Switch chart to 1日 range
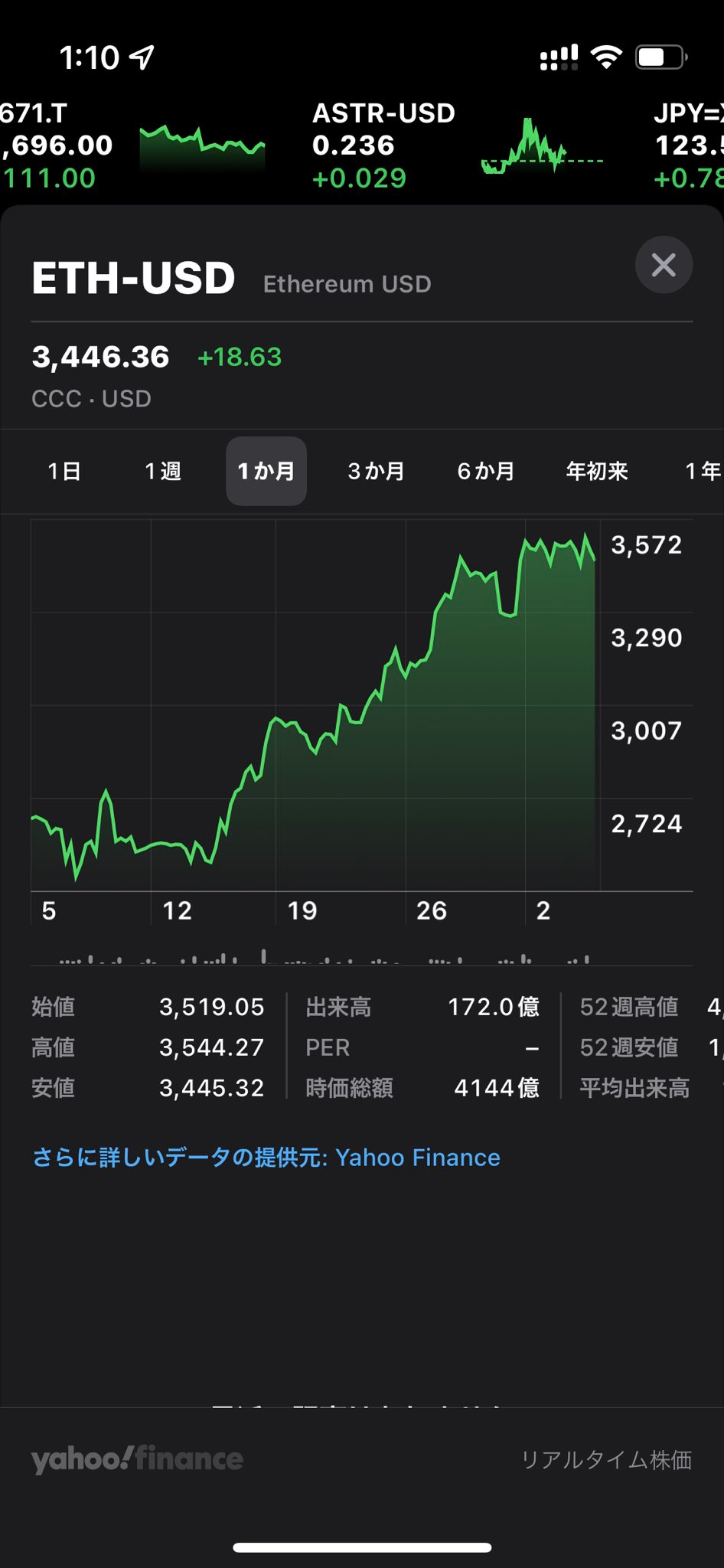The height and width of the screenshot is (1568, 724). tap(64, 471)
